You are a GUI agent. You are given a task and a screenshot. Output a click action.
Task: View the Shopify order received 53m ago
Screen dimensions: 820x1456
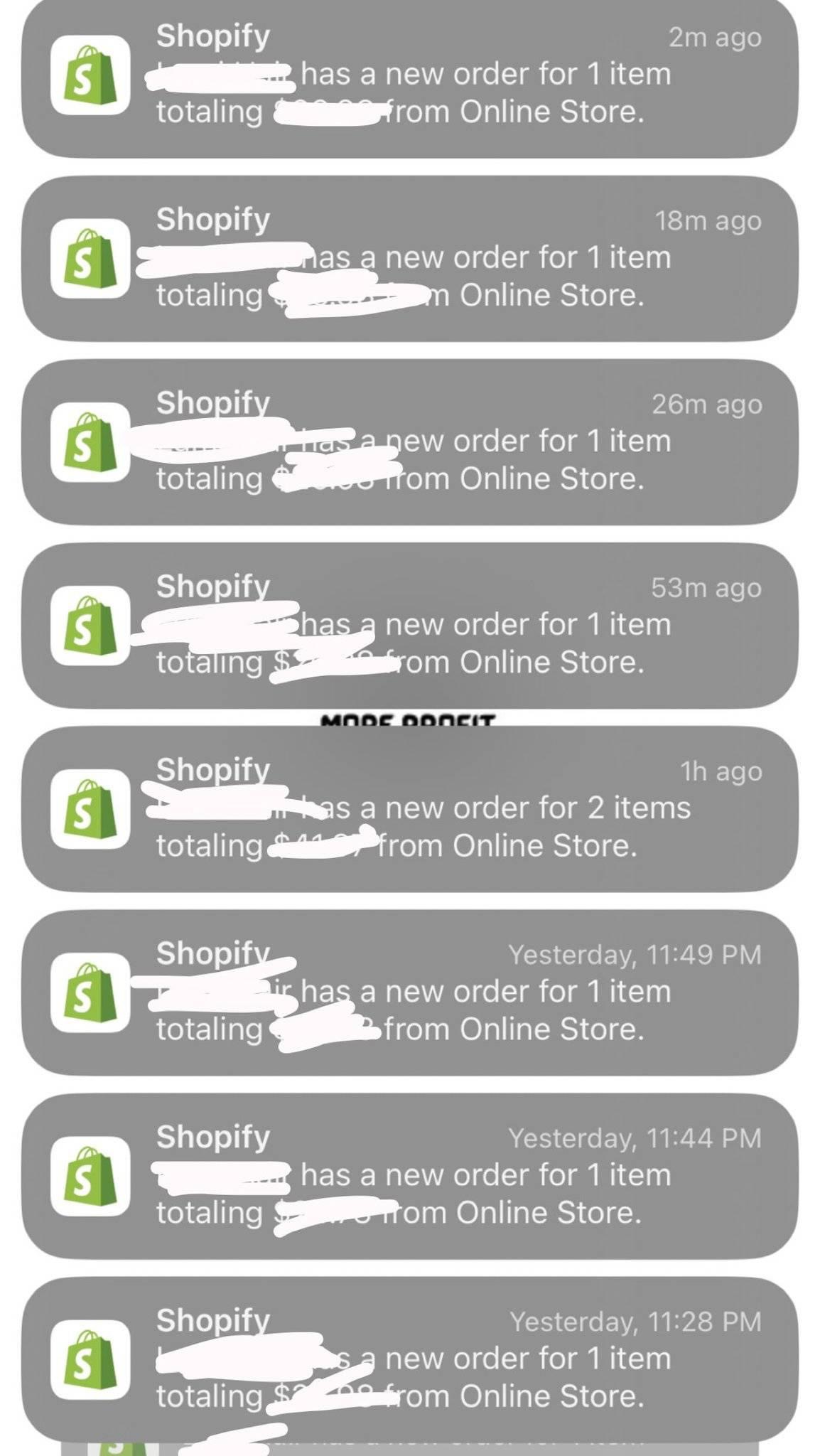(x=410, y=626)
